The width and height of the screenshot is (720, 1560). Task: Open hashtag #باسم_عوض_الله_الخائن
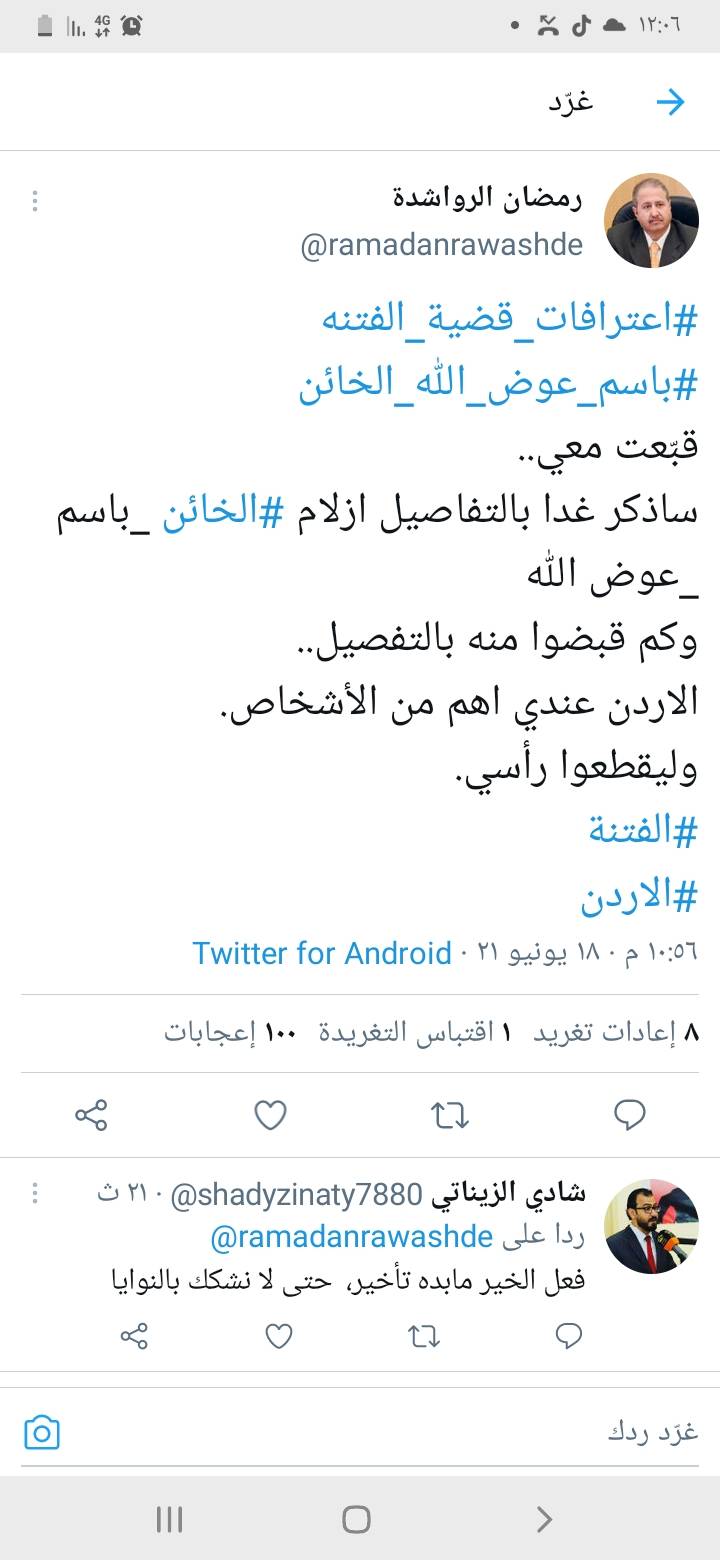[x=498, y=386]
